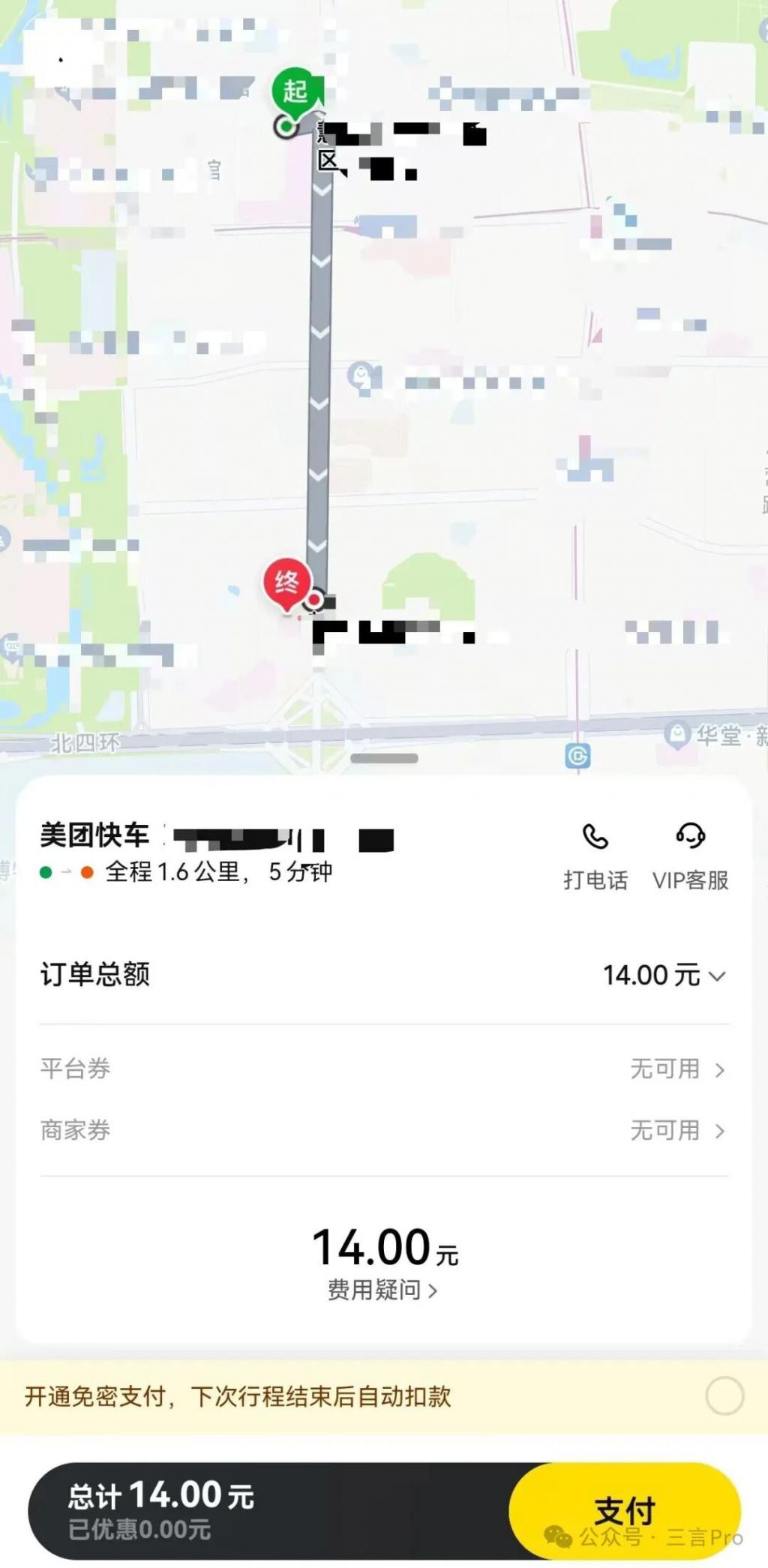This screenshot has width=768, height=1568.
Task: Expand the 订单总额 14.00 元 breakdown
Action: pos(664,976)
